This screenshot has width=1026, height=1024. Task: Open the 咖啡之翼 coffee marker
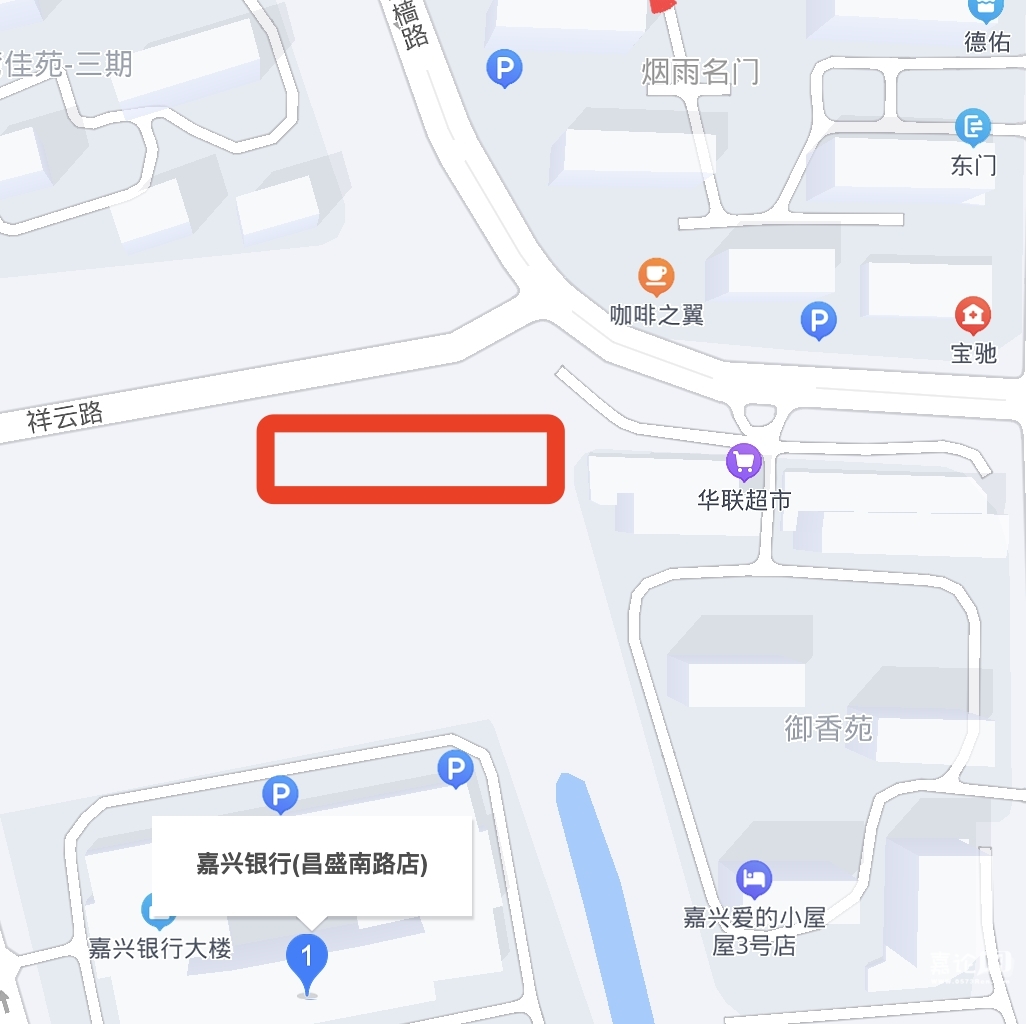coord(656,276)
